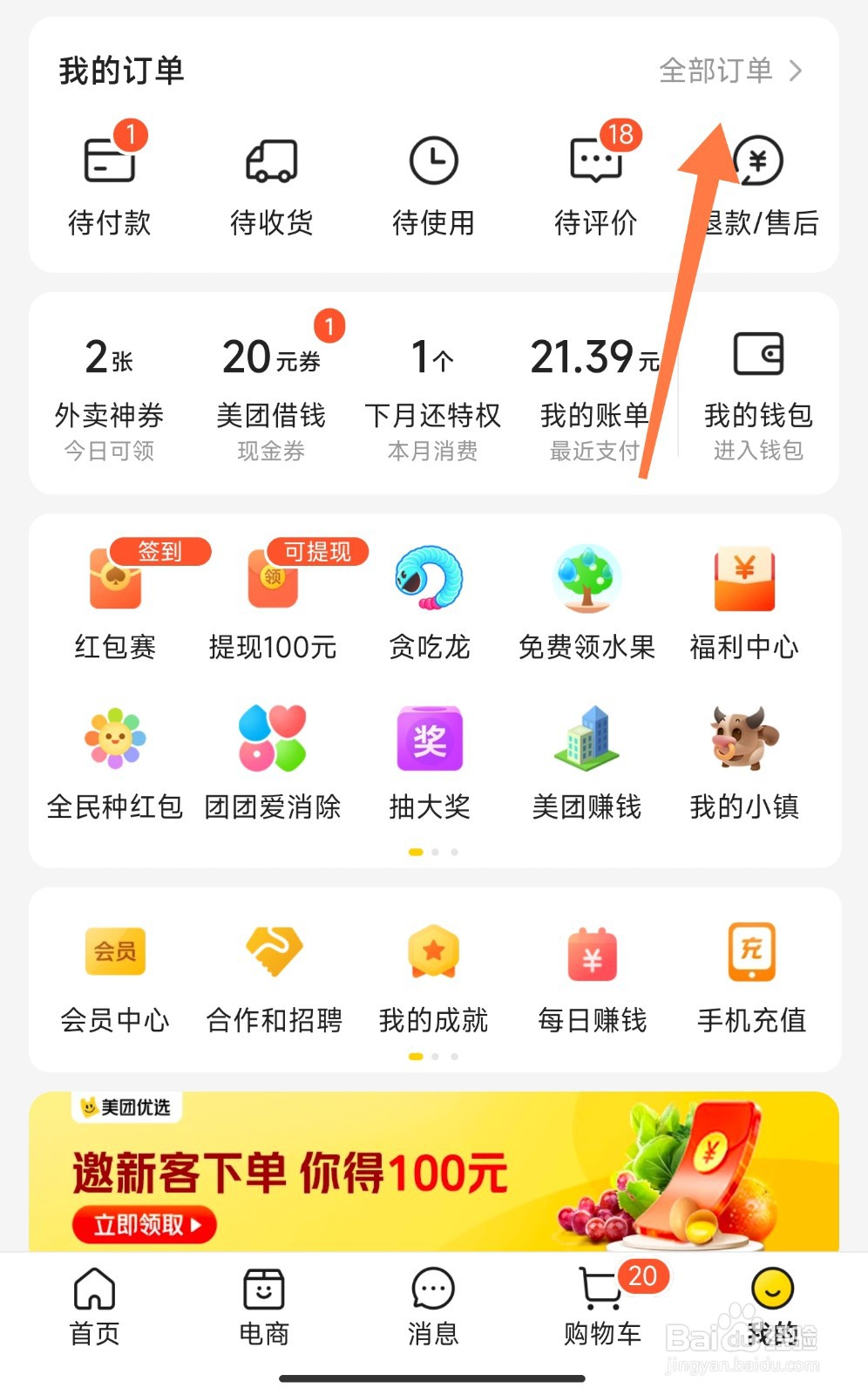Enter the 会员中心 membership center

click(x=116, y=976)
